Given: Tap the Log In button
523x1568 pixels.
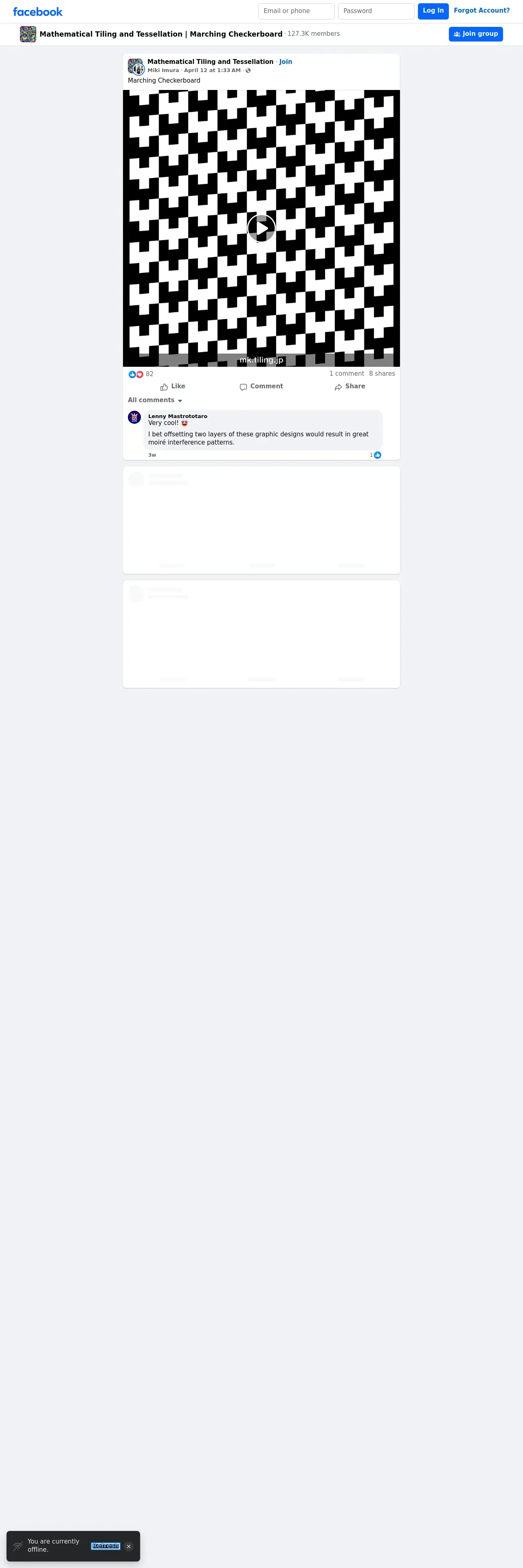Looking at the screenshot, I should (433, 11).
